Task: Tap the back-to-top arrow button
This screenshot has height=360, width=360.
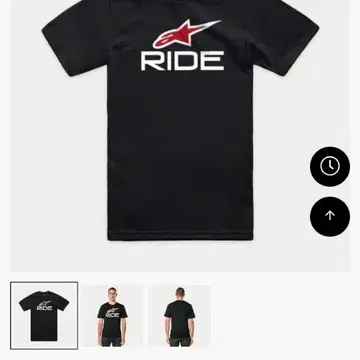Action: [x=330, y=216]
